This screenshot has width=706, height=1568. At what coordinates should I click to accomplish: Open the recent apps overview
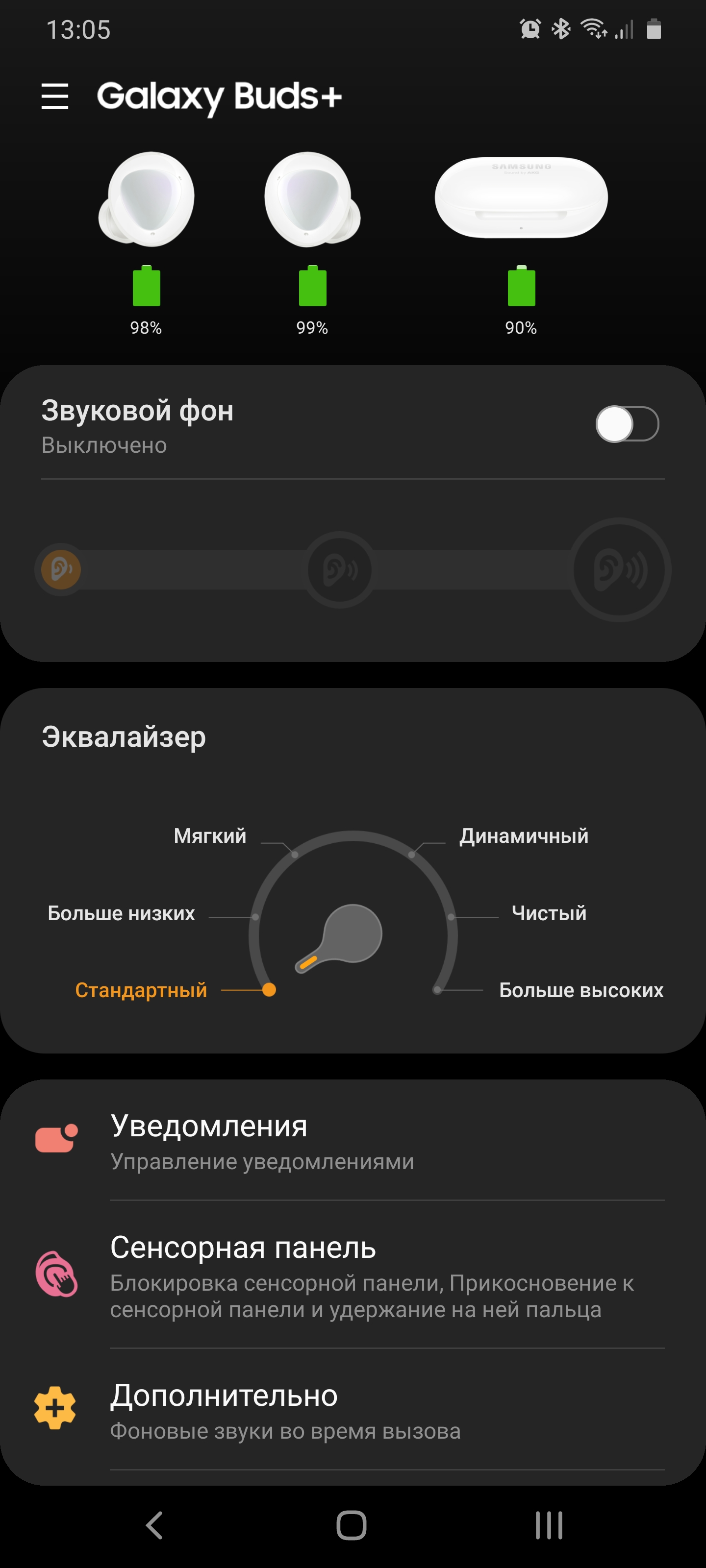coord(549,1525)
